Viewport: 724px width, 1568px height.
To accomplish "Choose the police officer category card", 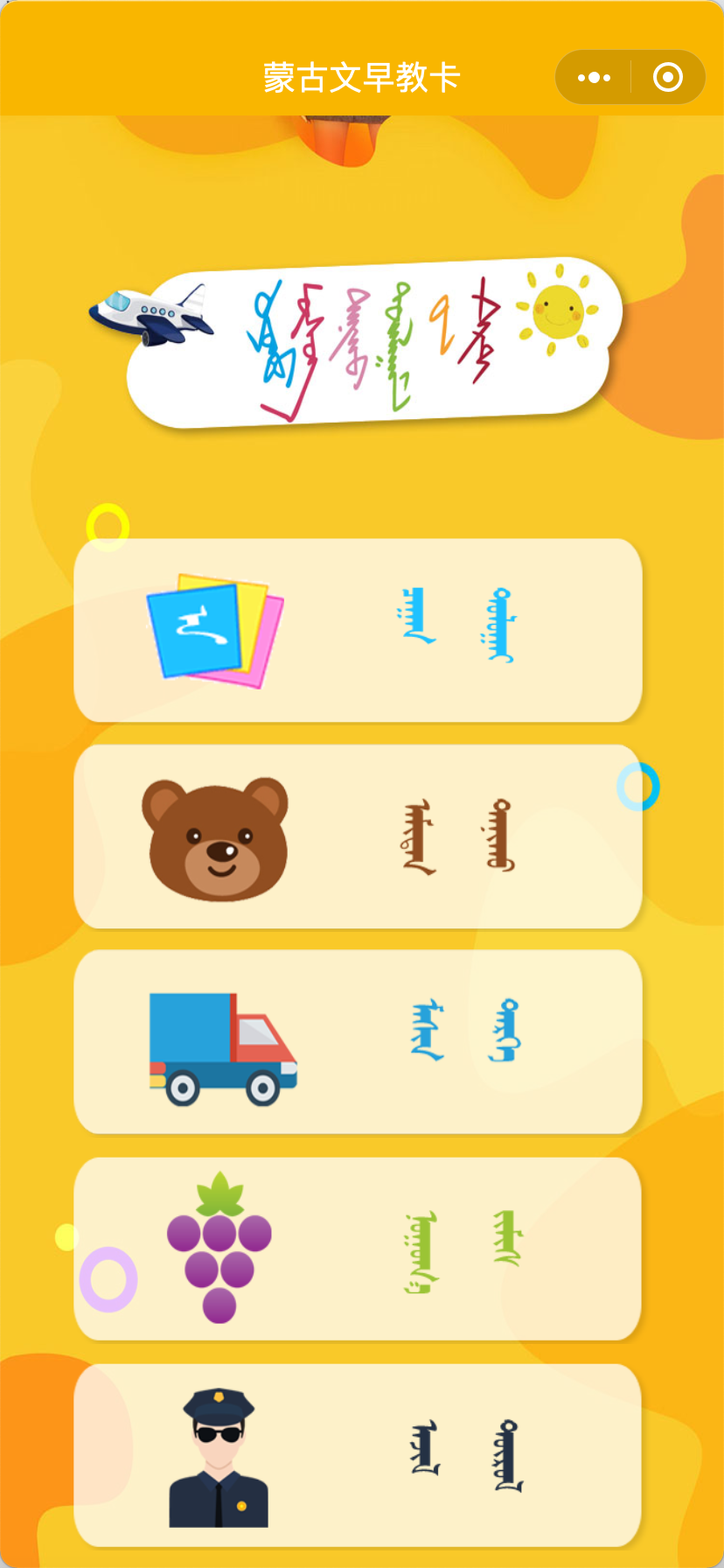I will click(x=358, y=1454).
